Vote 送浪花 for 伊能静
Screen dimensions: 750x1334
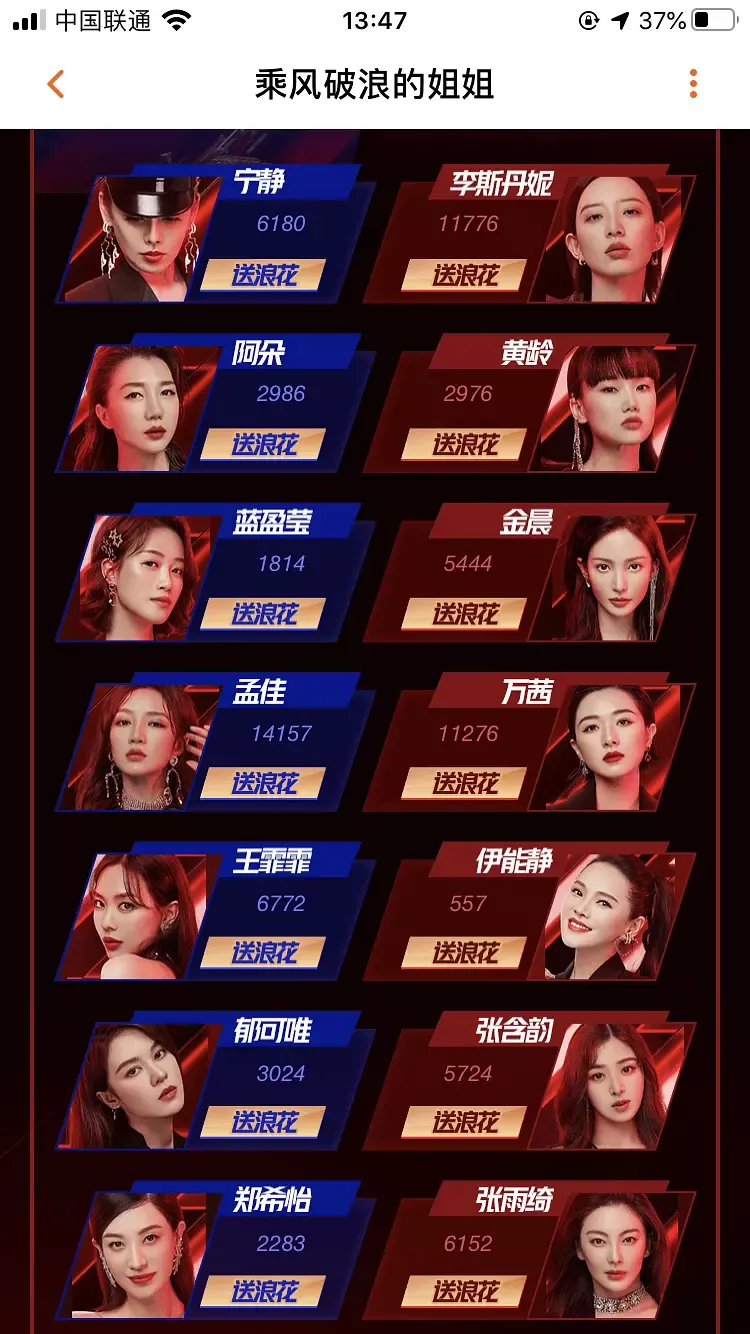point(465,953)
